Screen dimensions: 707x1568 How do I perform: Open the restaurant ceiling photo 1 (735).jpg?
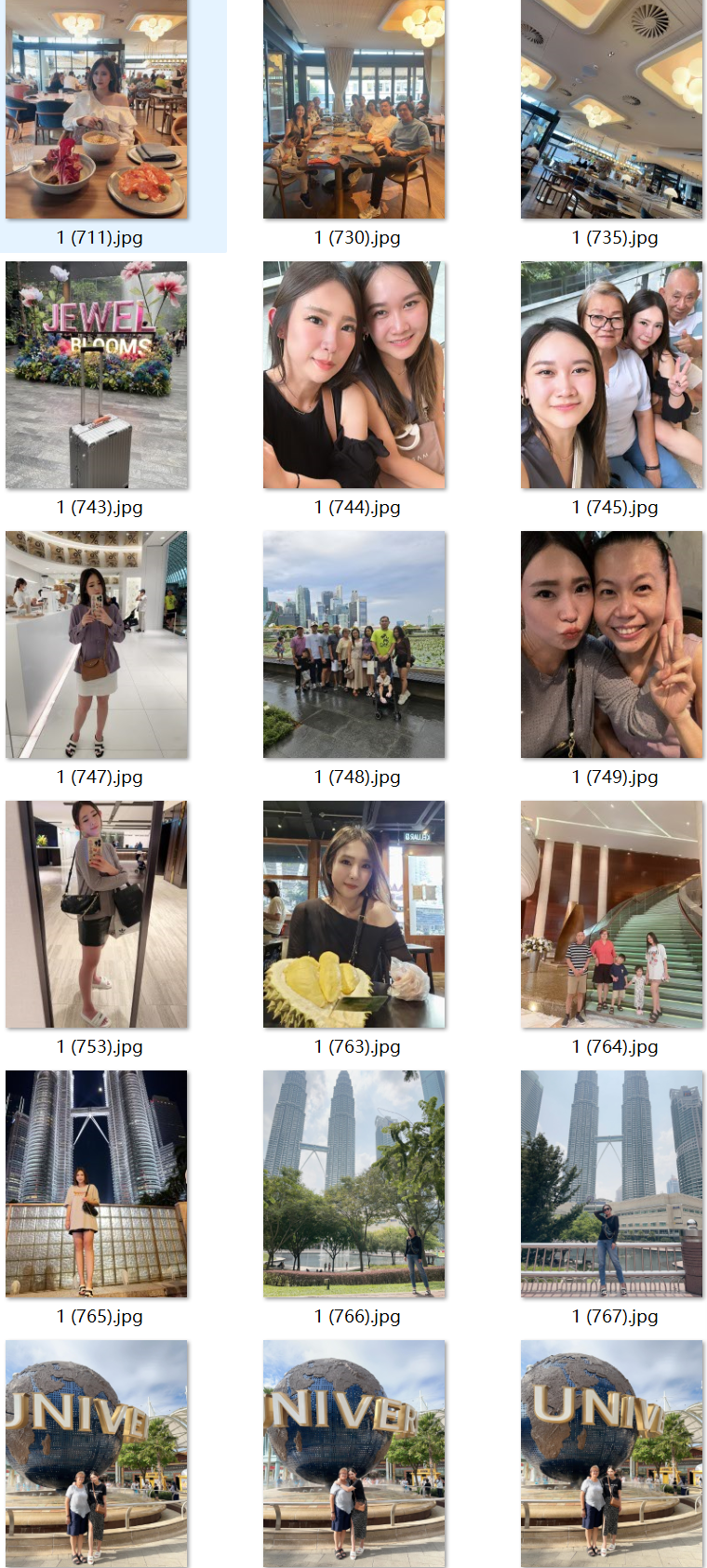pos(611,110)
